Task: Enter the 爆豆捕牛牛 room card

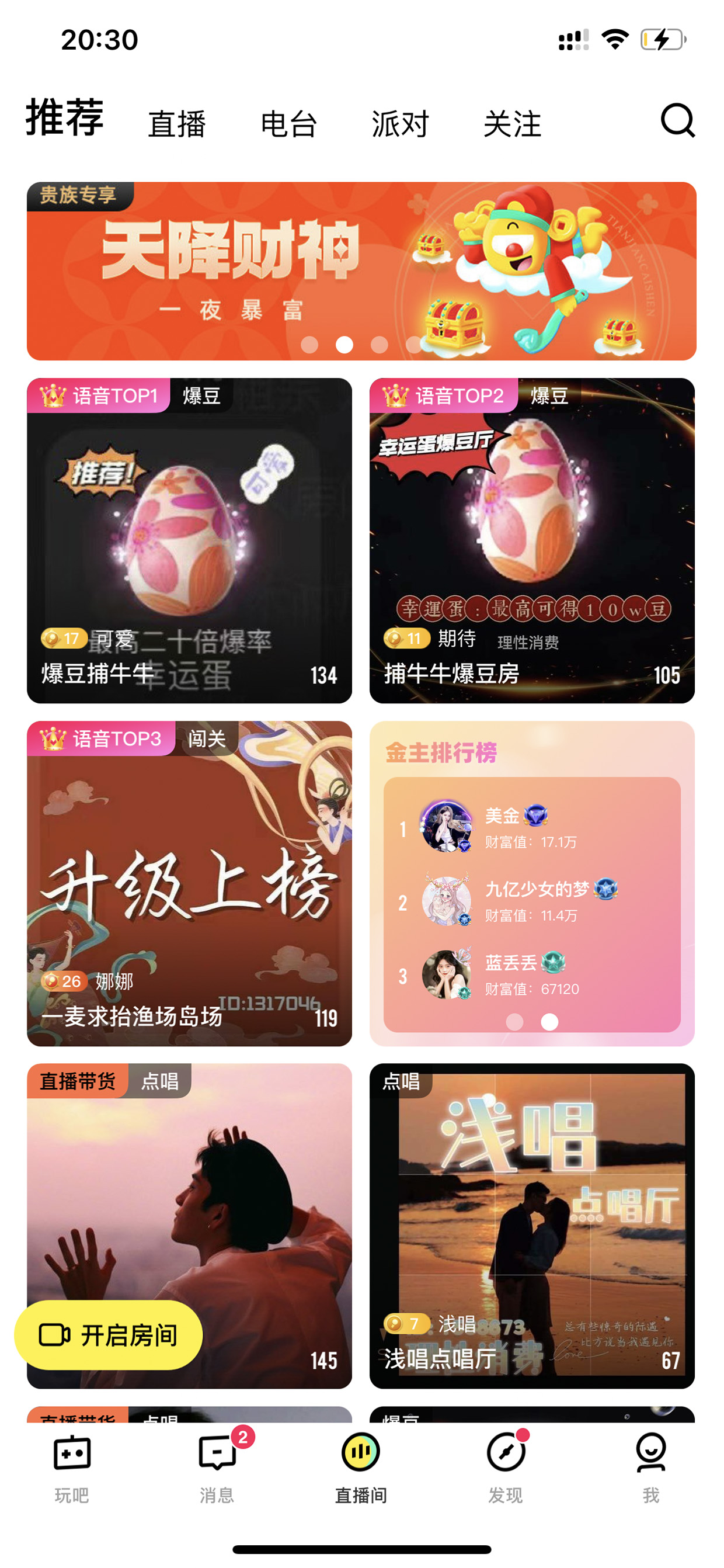Action: [189, 540]
